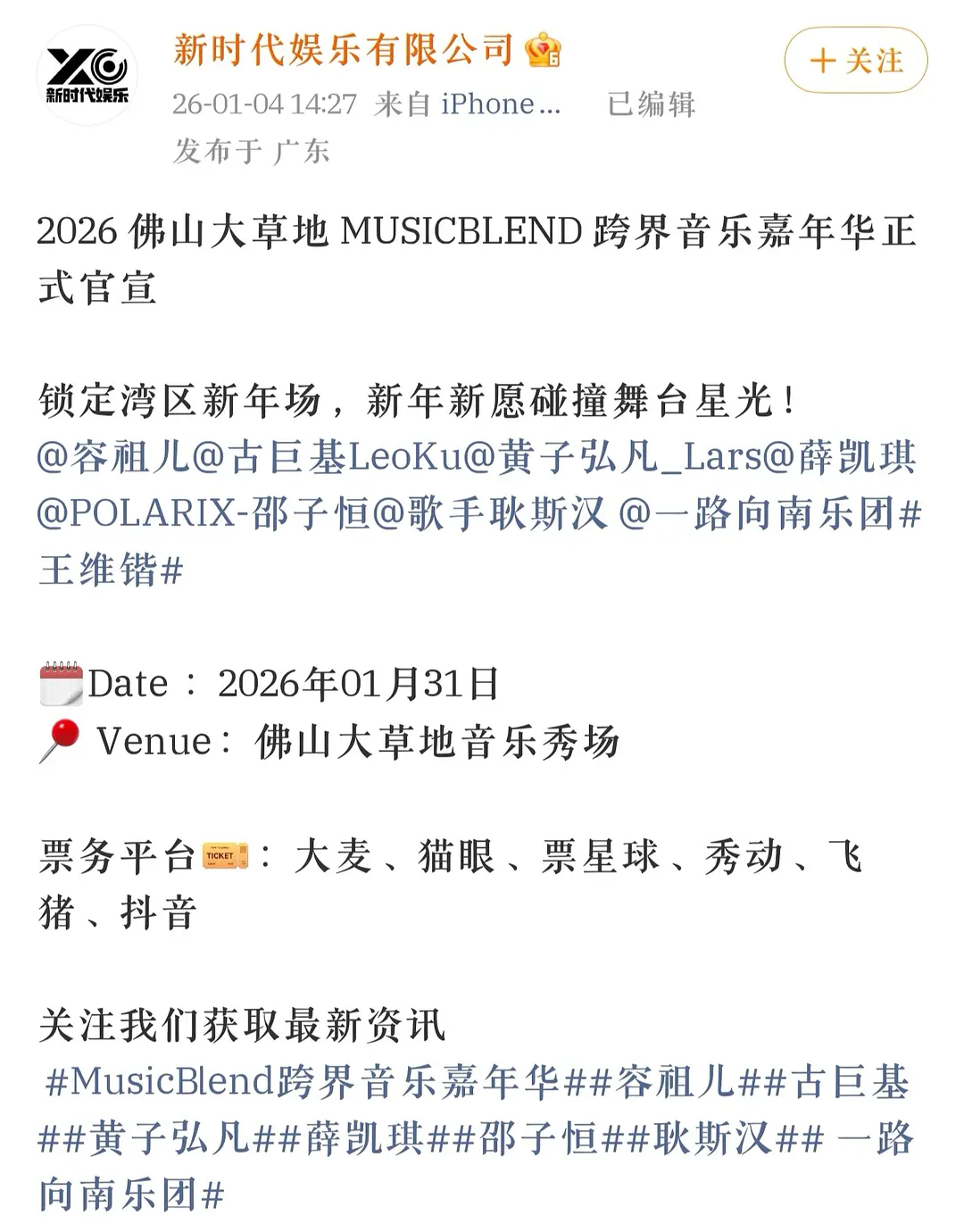Open the @POLARIX-邵子恒 mention
The width and height of the screenshot is (964, 1232).
pos(203,514)
